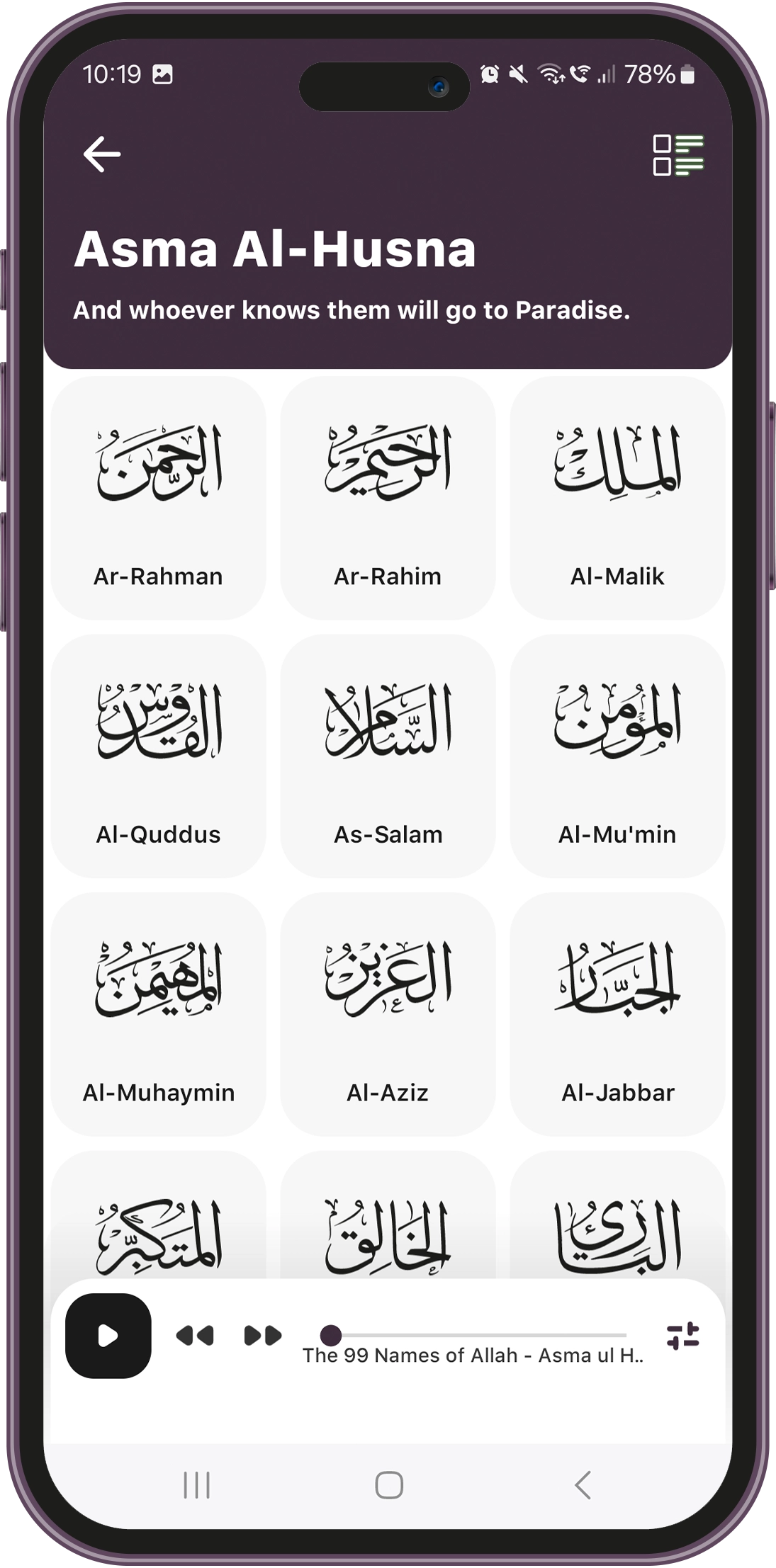Play the 99 Names audio

tap(108, 1336)
